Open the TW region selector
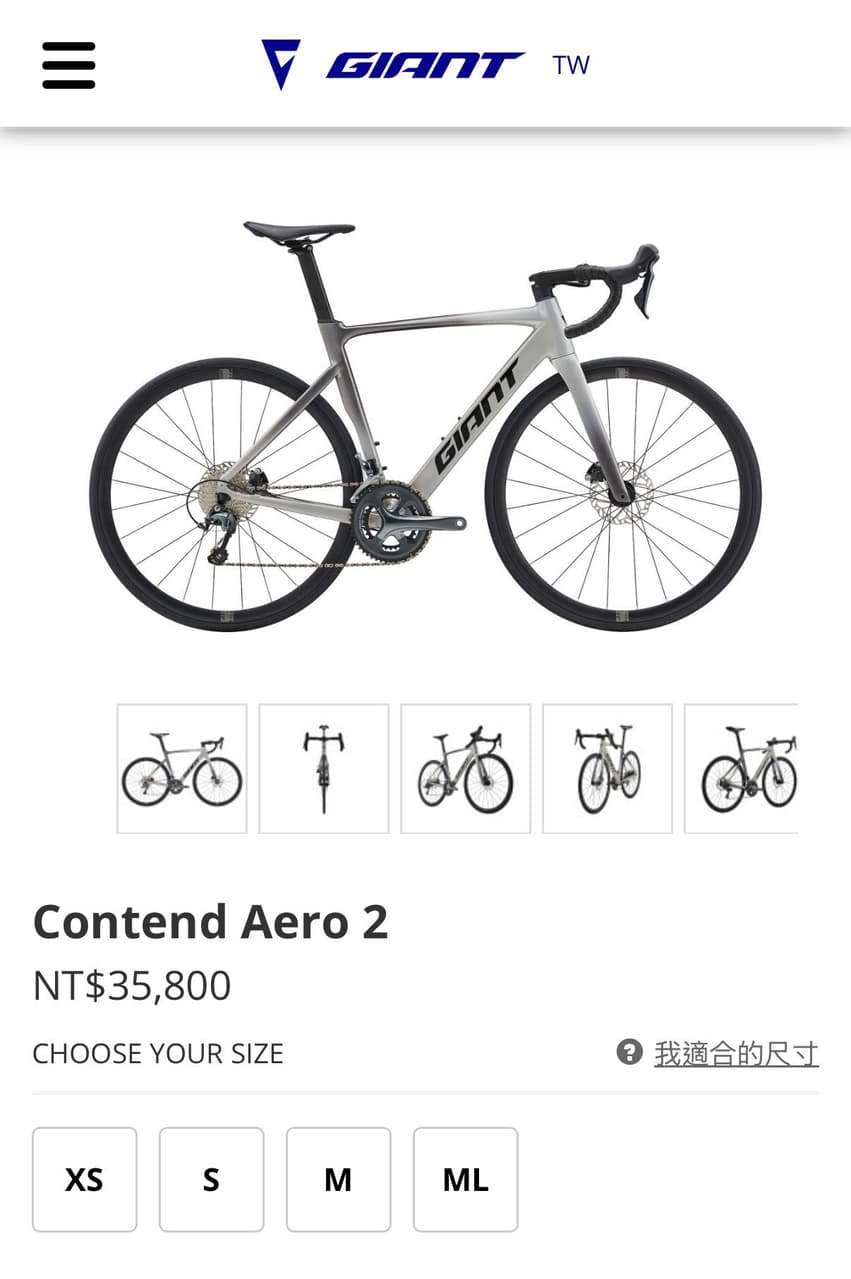The image size is (851, 1279). [x=571, y=65]
